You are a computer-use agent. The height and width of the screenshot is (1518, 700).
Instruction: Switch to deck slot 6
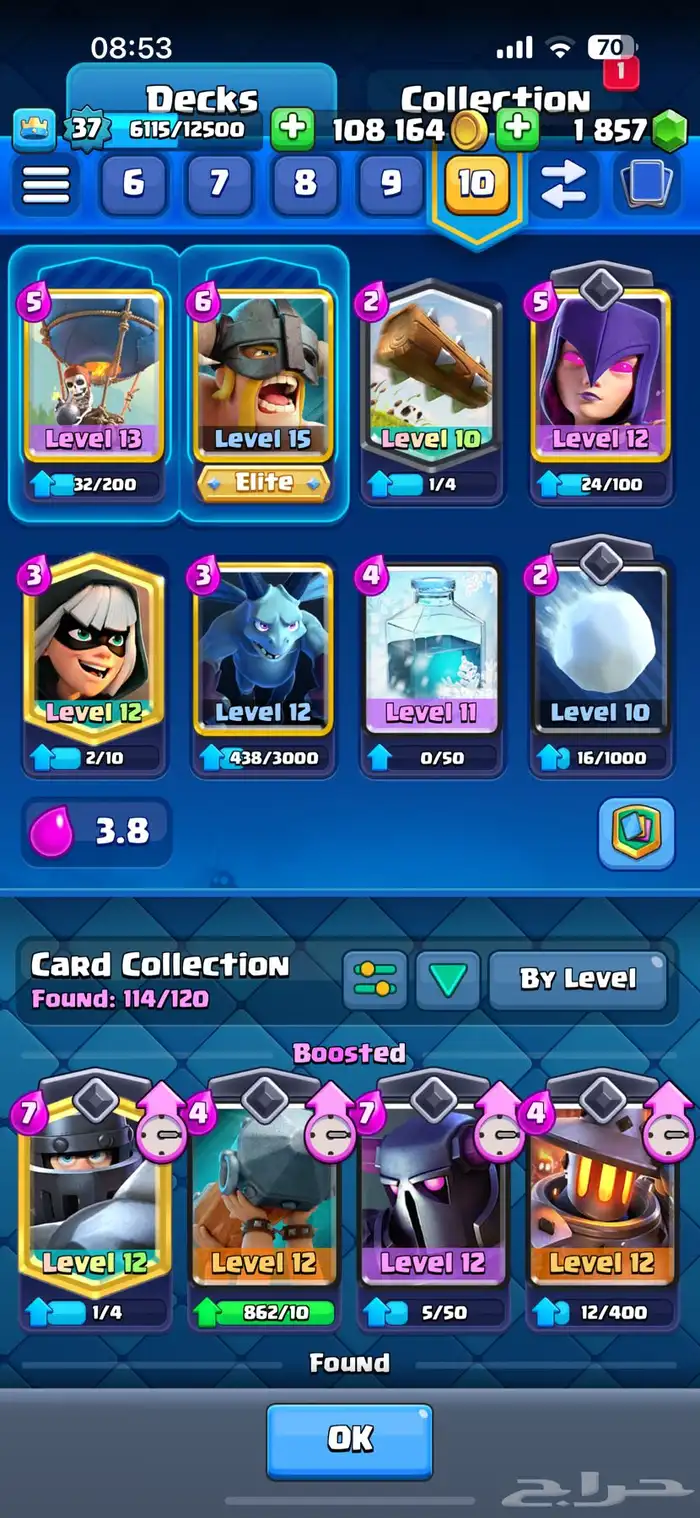(133, 183)
